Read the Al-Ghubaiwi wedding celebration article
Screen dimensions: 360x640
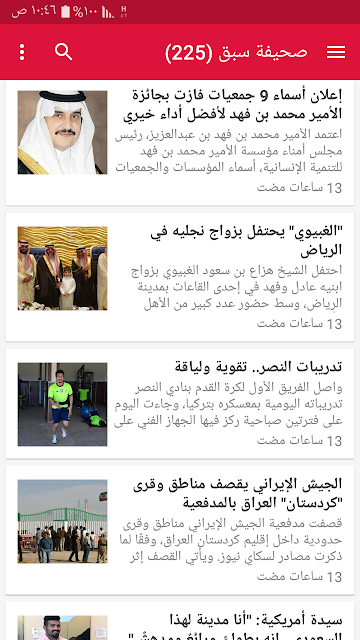180,277
